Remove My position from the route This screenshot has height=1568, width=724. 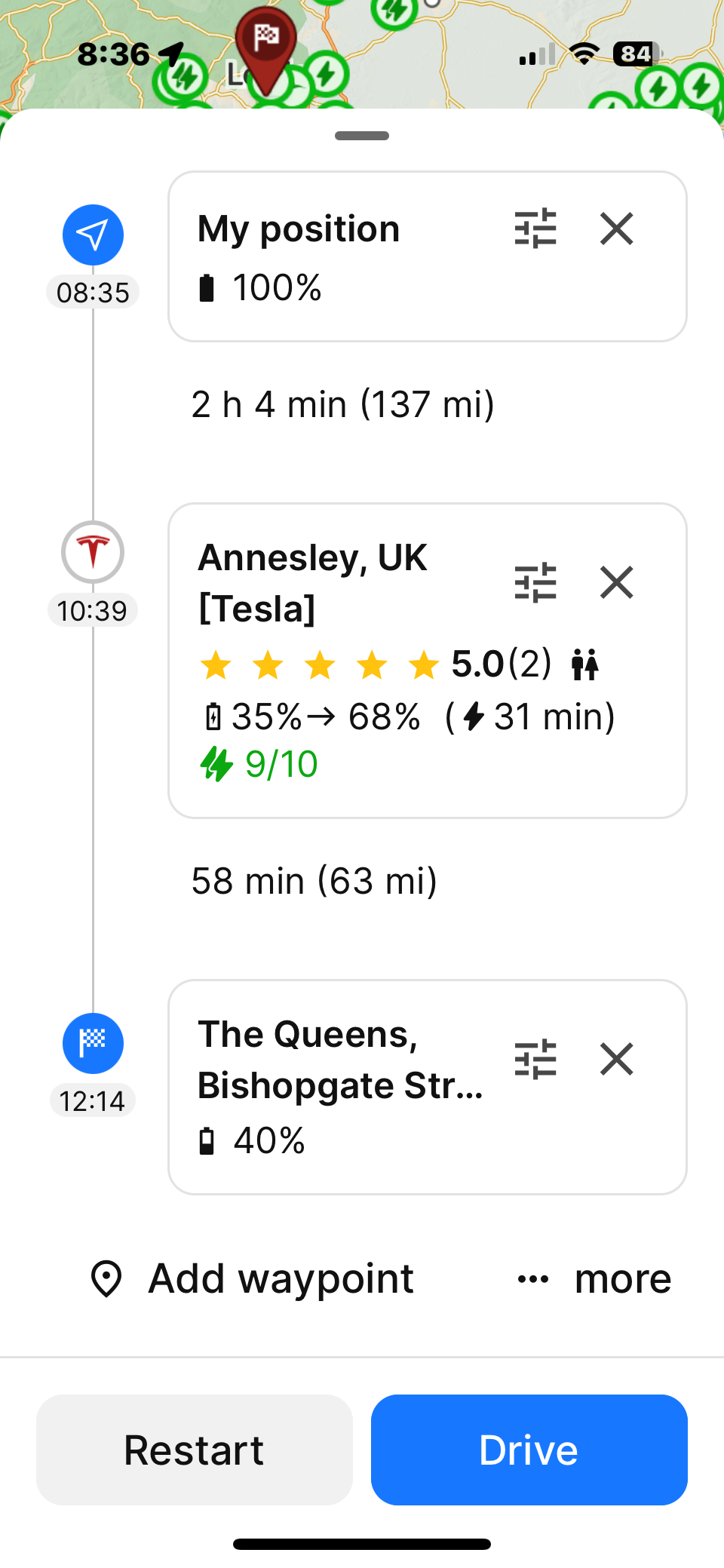tap(616, 229)
